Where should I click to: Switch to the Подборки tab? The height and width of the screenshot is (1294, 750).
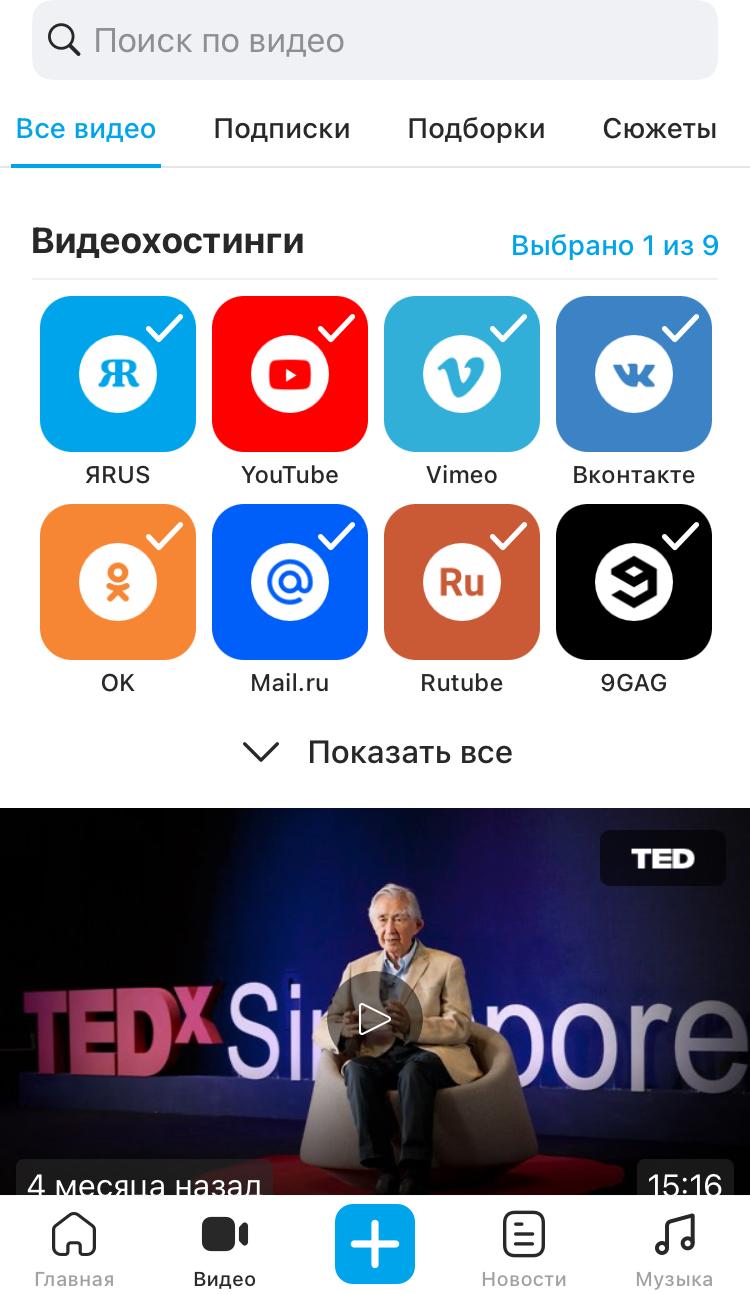coord(476,129)
